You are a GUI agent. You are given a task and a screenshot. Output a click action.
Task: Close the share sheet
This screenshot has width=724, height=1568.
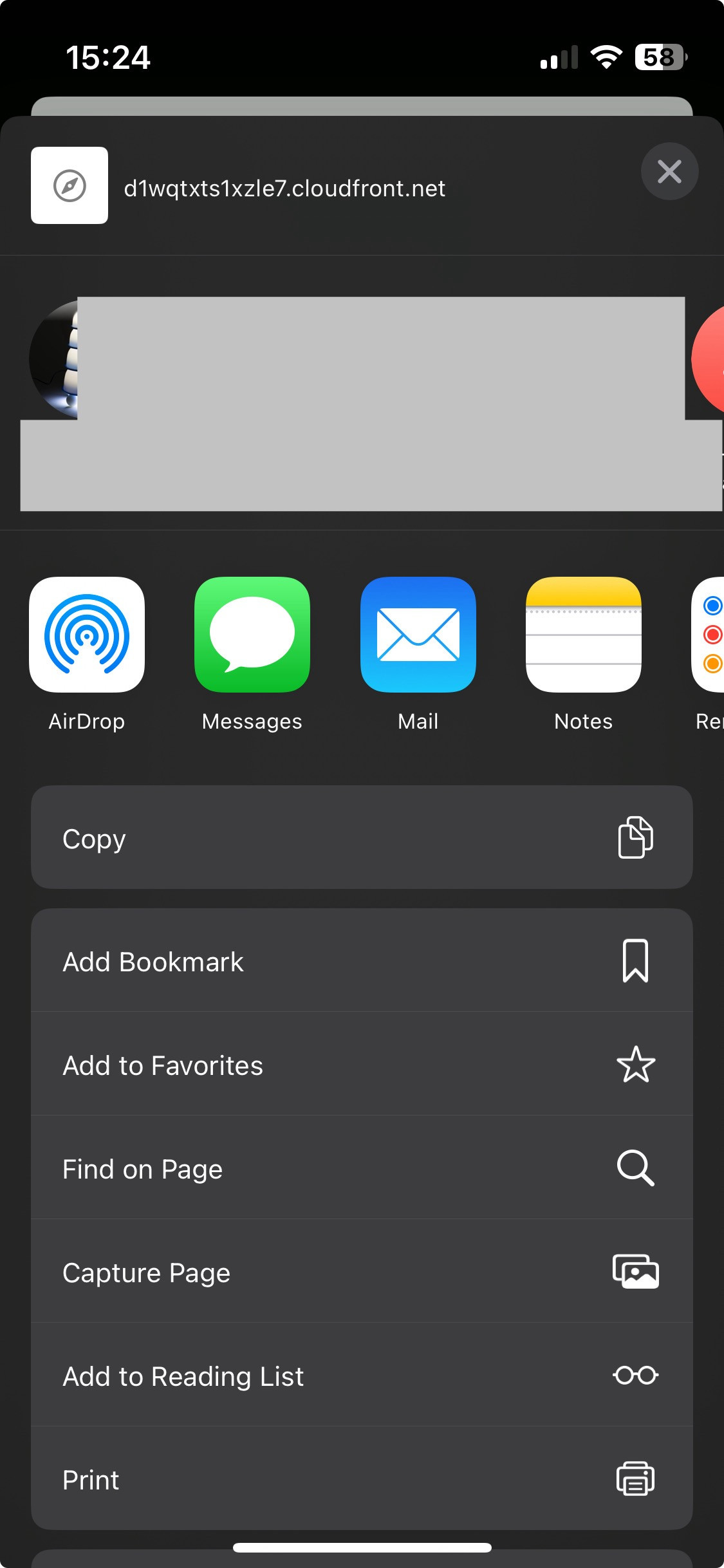[669, 171]
